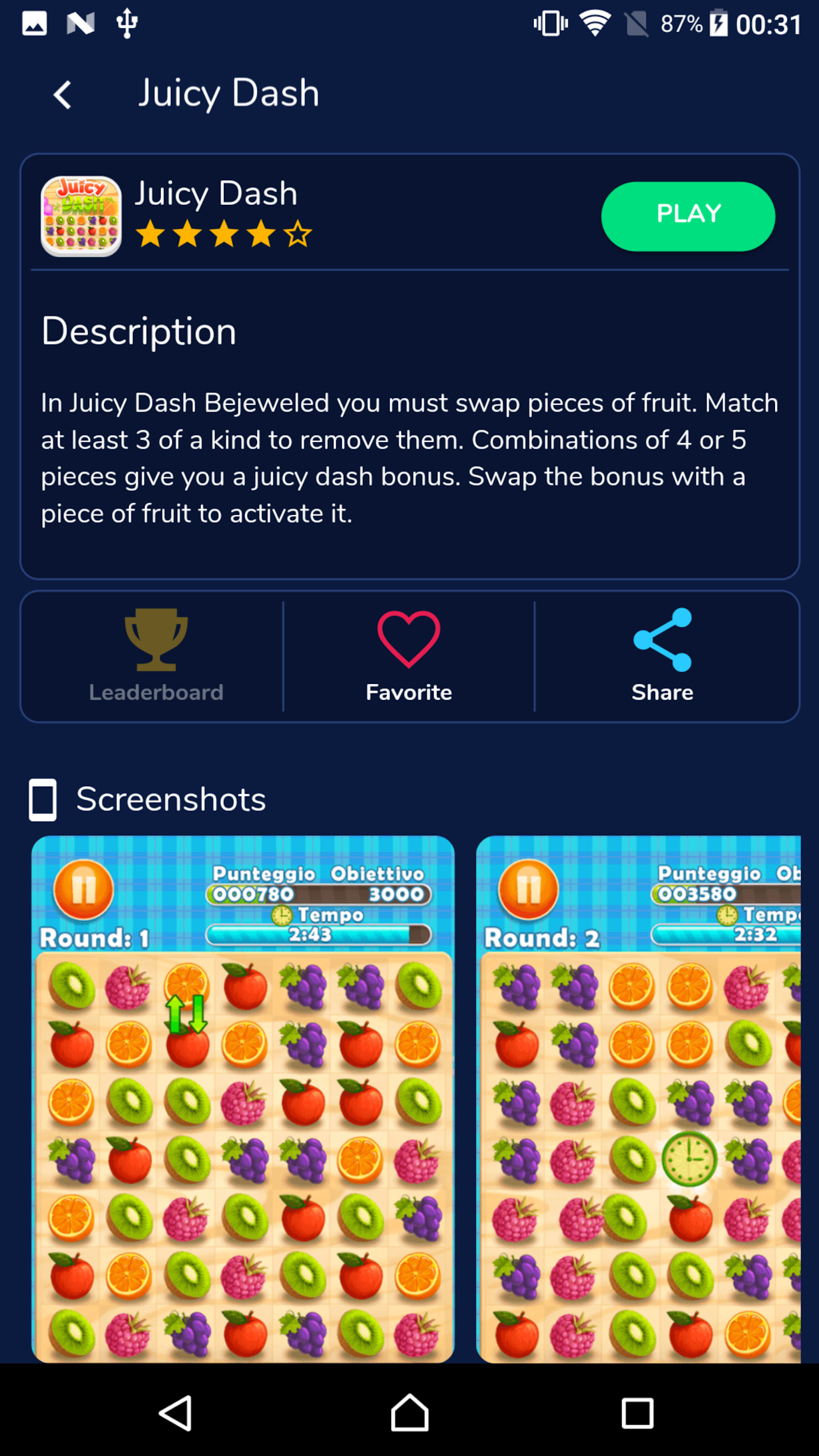819x1456 pixels.
Task: Open the Leaderboard
Action: tap(156, 656)
